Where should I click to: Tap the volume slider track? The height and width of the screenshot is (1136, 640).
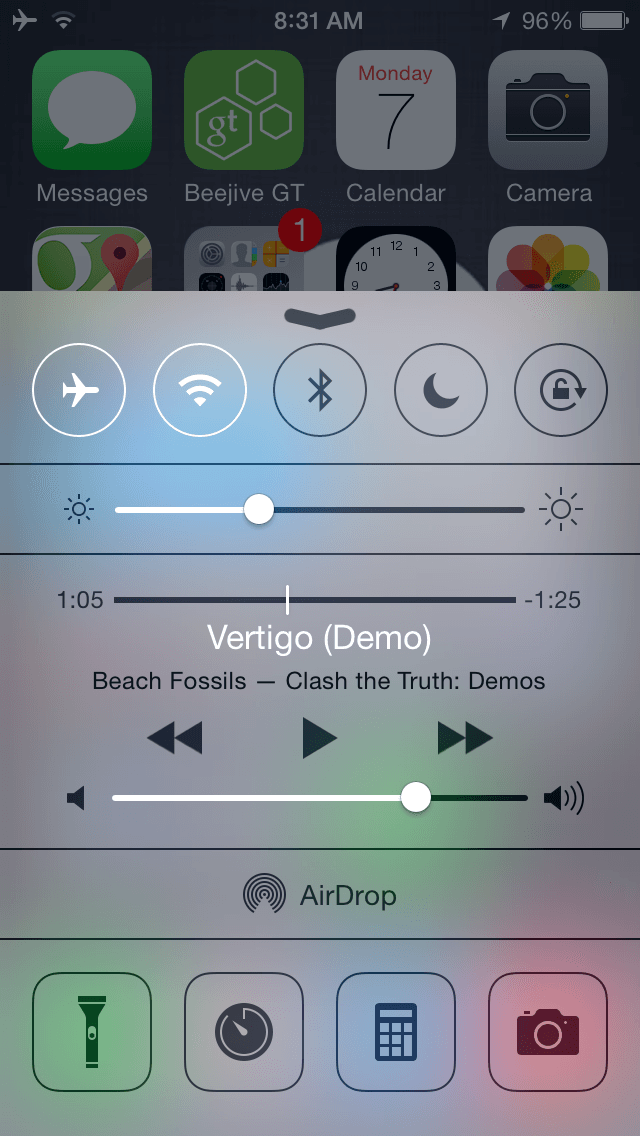pyautogui.click(x=320, y=798)
